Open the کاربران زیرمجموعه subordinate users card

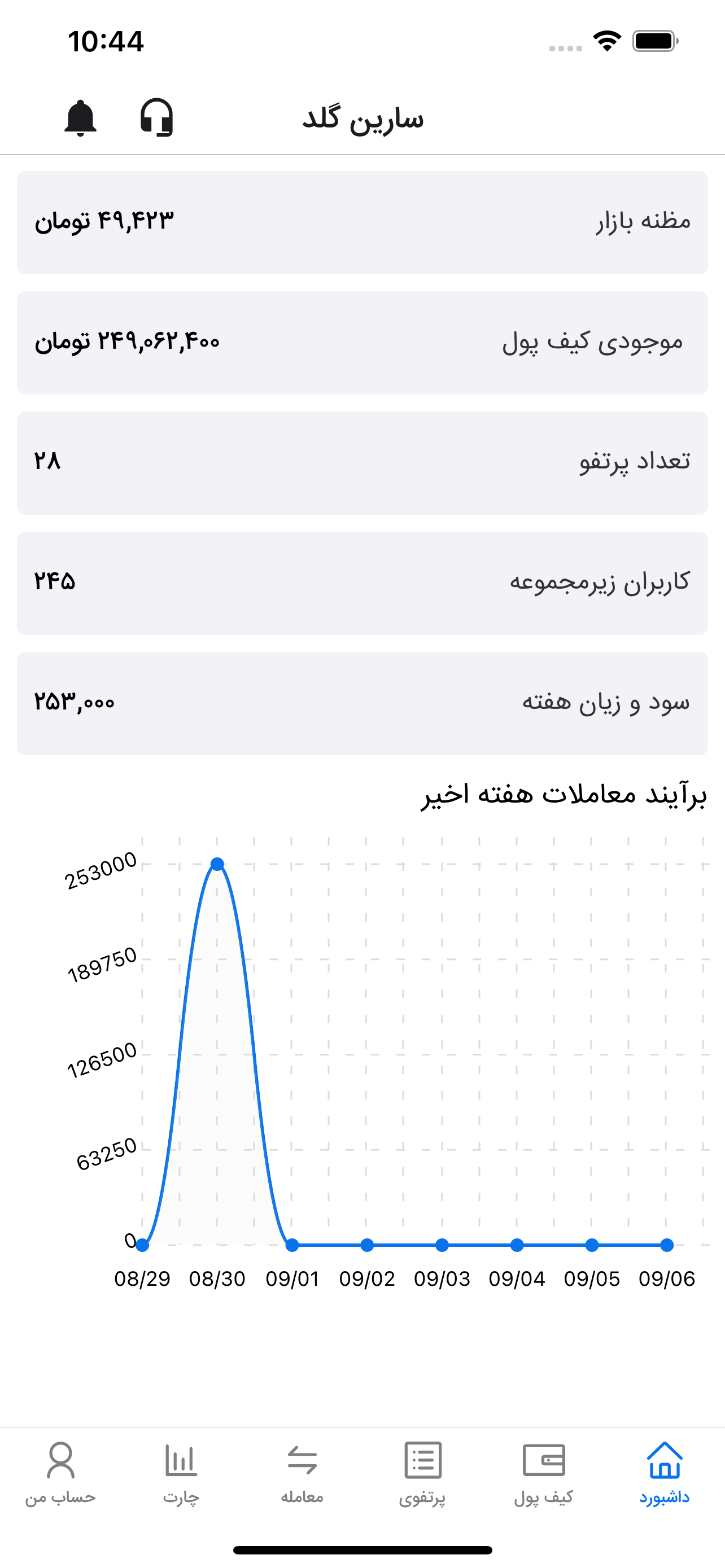point(362,582)
